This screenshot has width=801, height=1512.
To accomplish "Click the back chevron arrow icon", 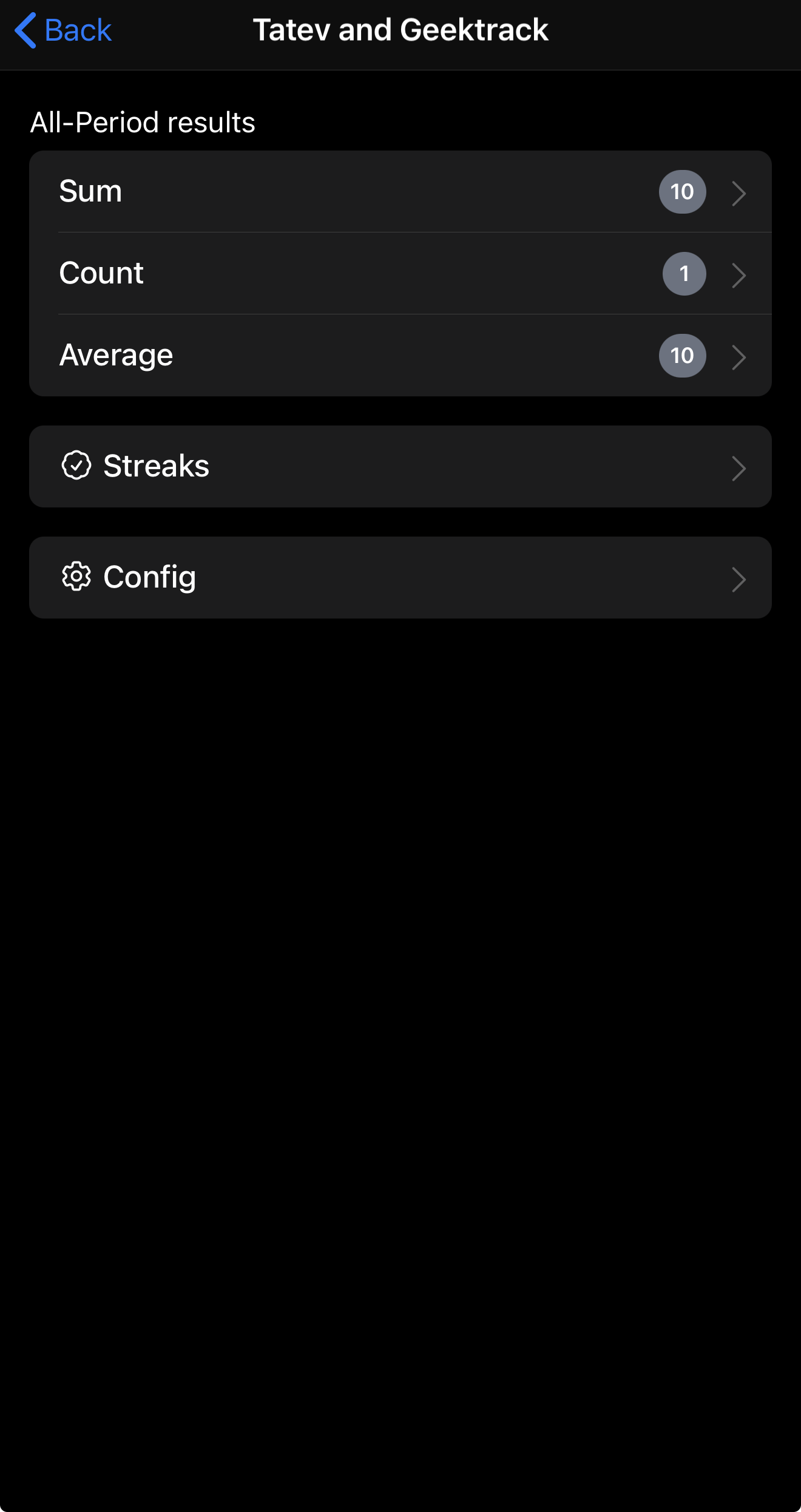I will click(25, 29).
